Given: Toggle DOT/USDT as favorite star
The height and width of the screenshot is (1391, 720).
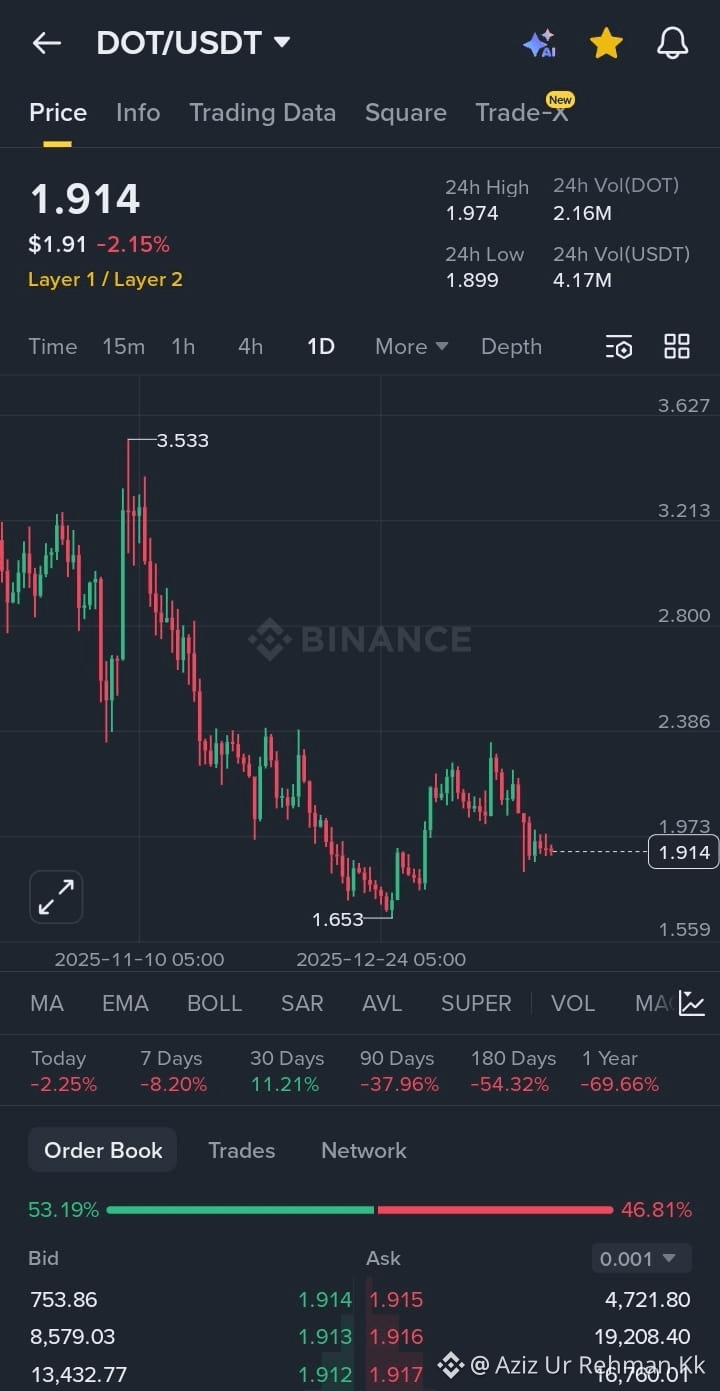Looking at the screenshot, I should click(606, 42).
